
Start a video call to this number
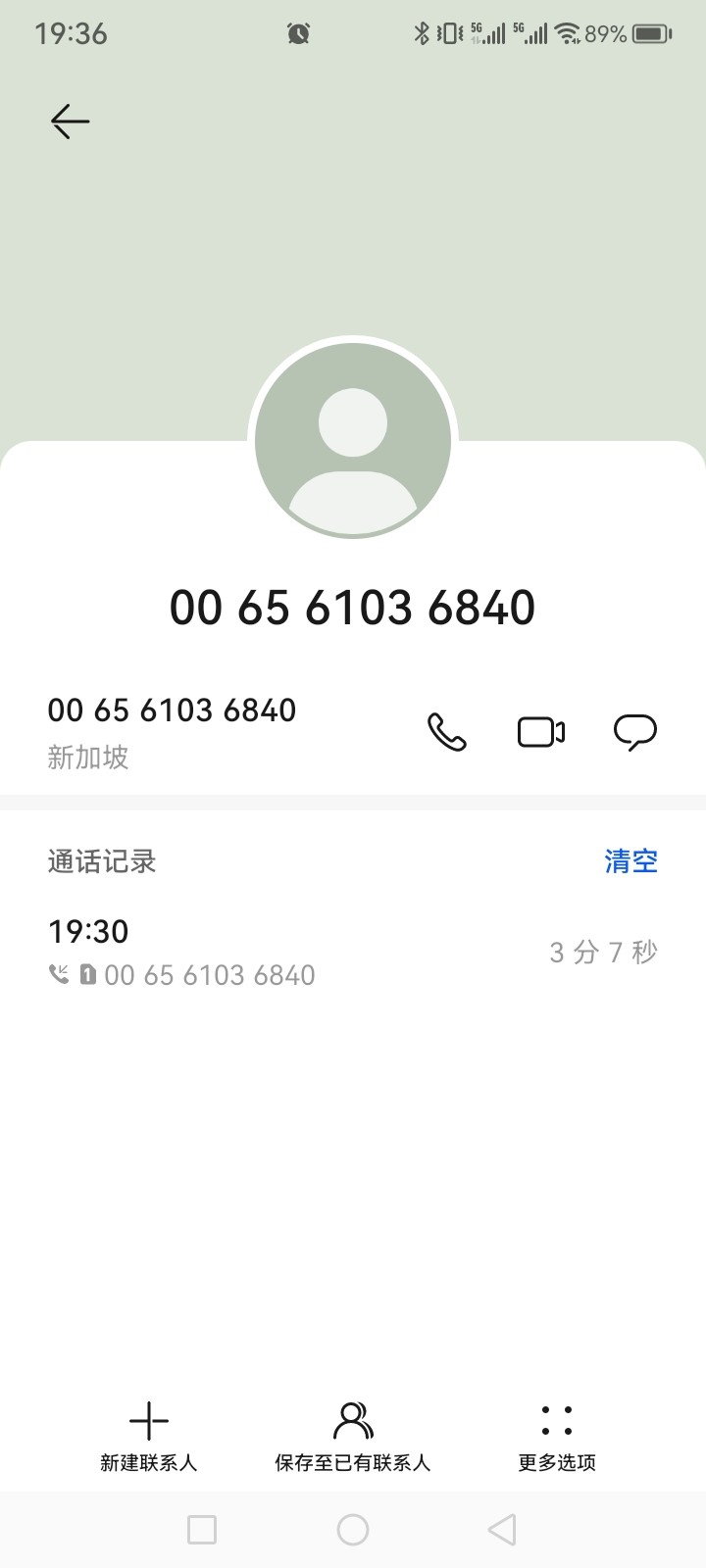point(540,732)
